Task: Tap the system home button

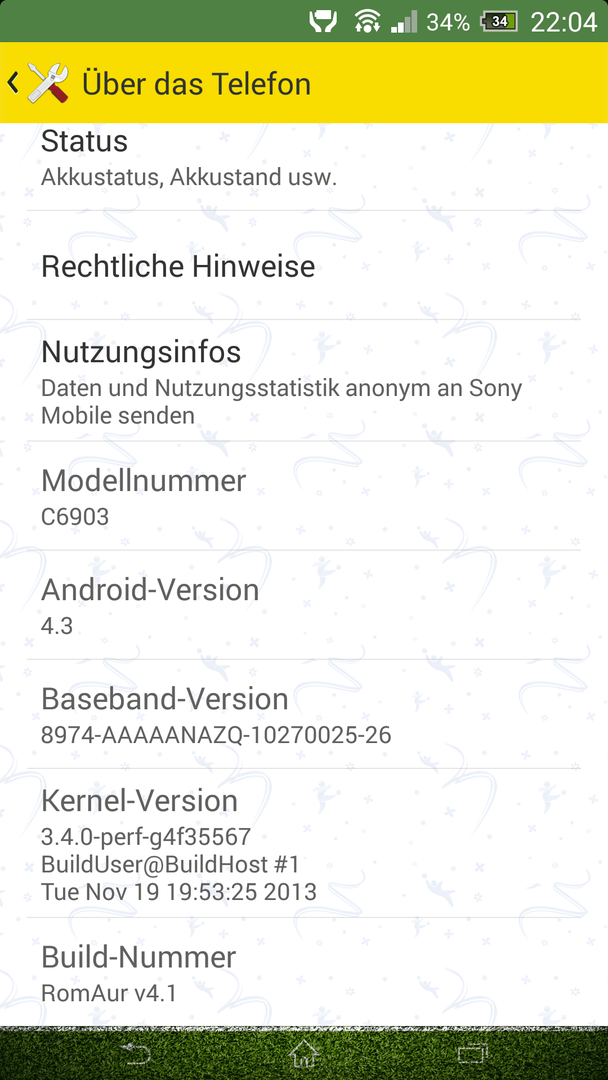Action: point(304,1052)
